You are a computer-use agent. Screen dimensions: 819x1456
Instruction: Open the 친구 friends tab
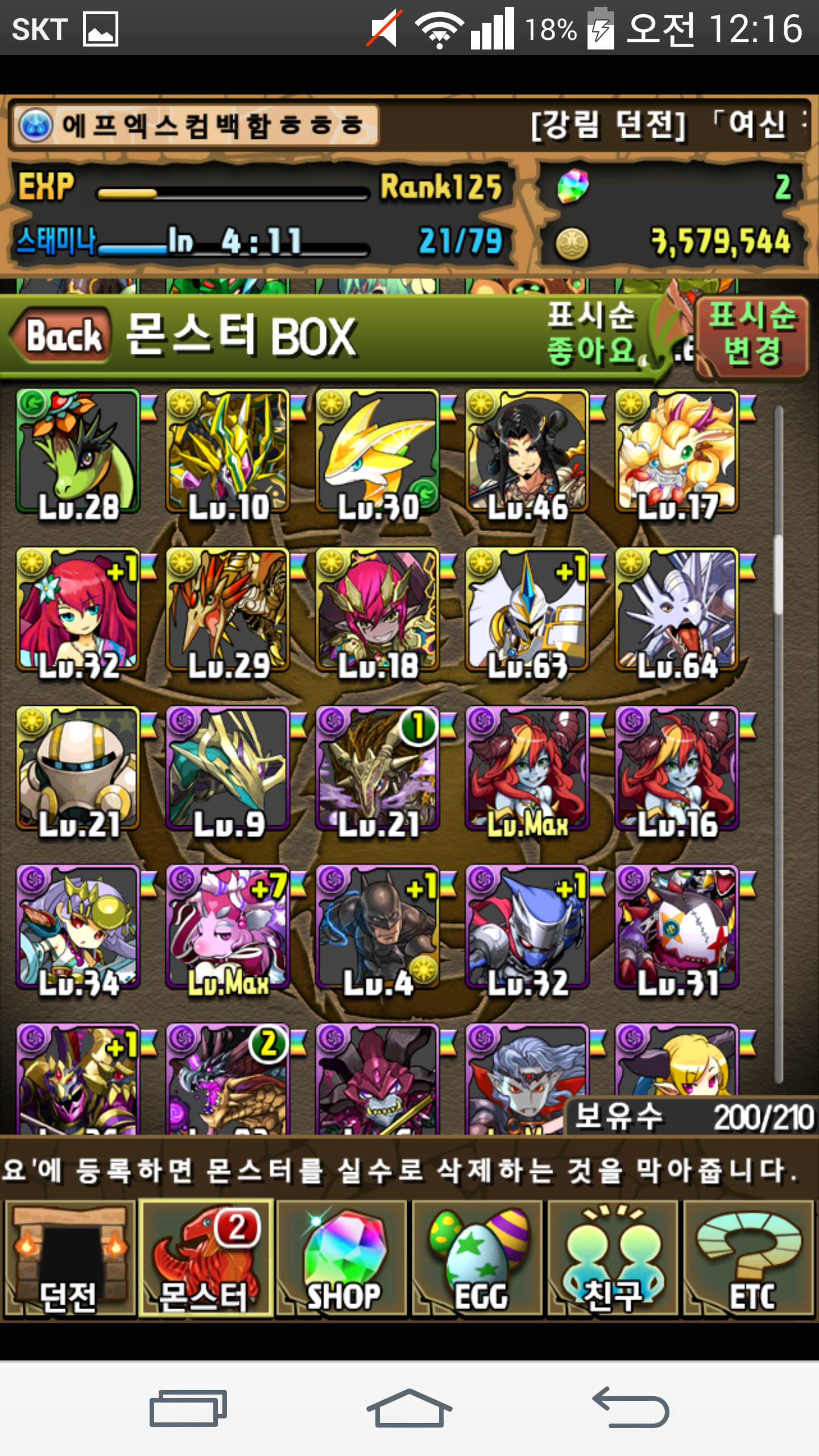tap(613, 1258)
